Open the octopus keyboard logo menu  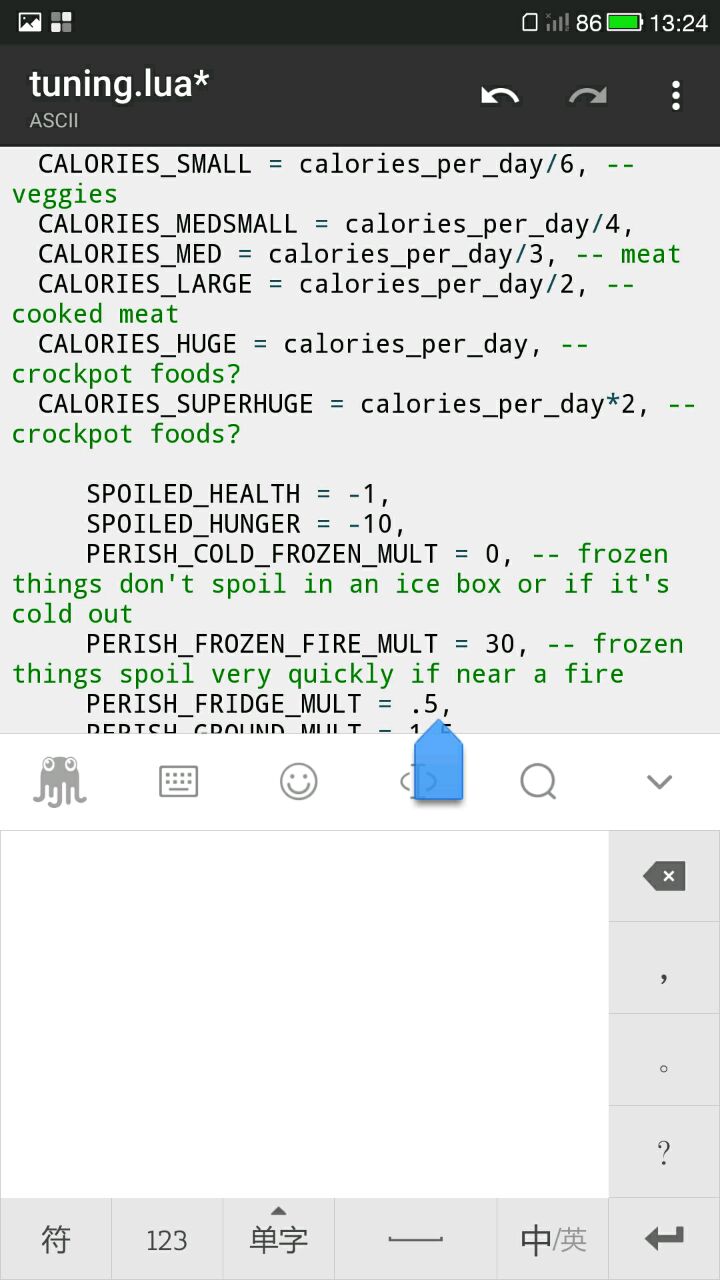[60, 781]
